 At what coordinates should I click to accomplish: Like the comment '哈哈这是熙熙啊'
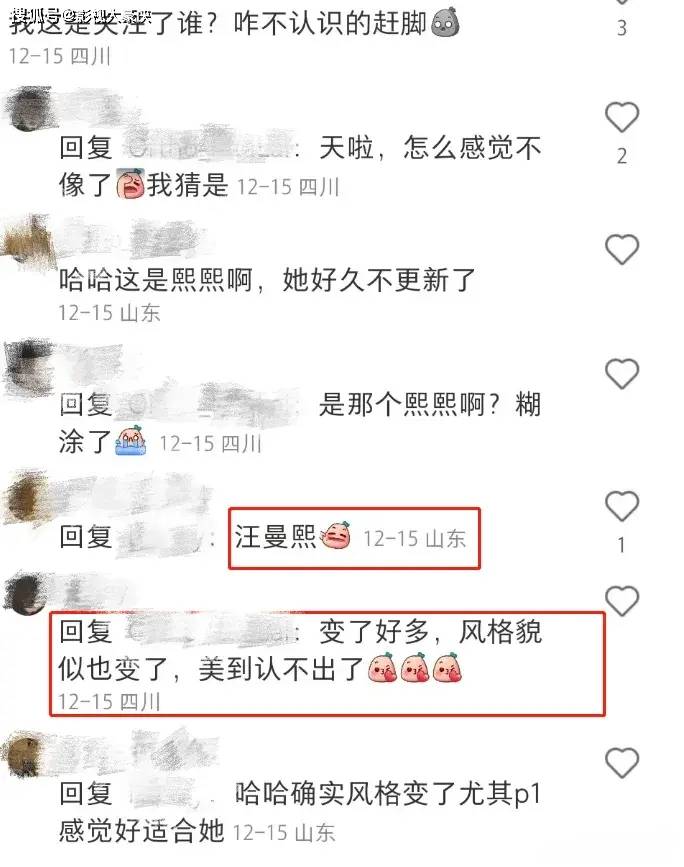pos(622,247)
